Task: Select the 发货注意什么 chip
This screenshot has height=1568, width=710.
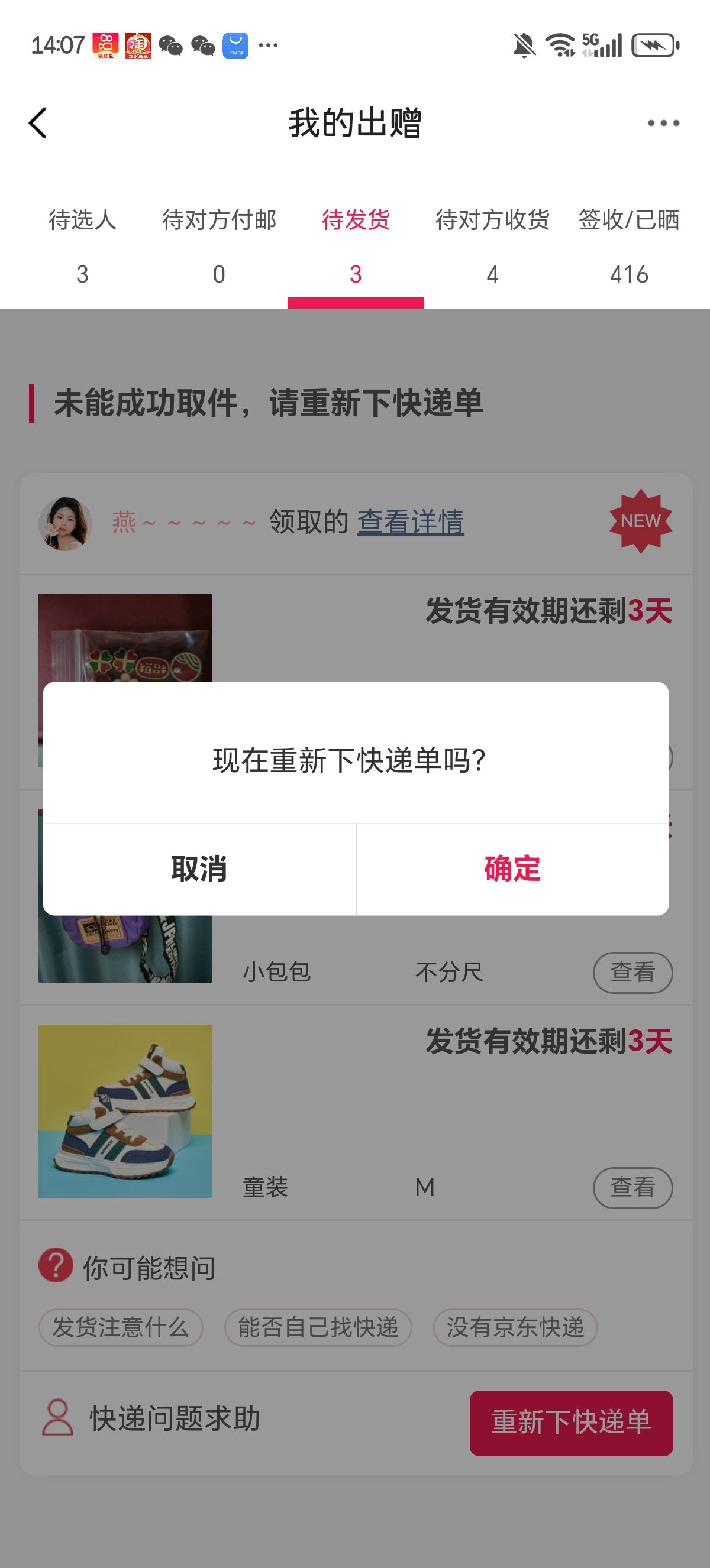Action: pyautogui.click(x=121, y=1327)
